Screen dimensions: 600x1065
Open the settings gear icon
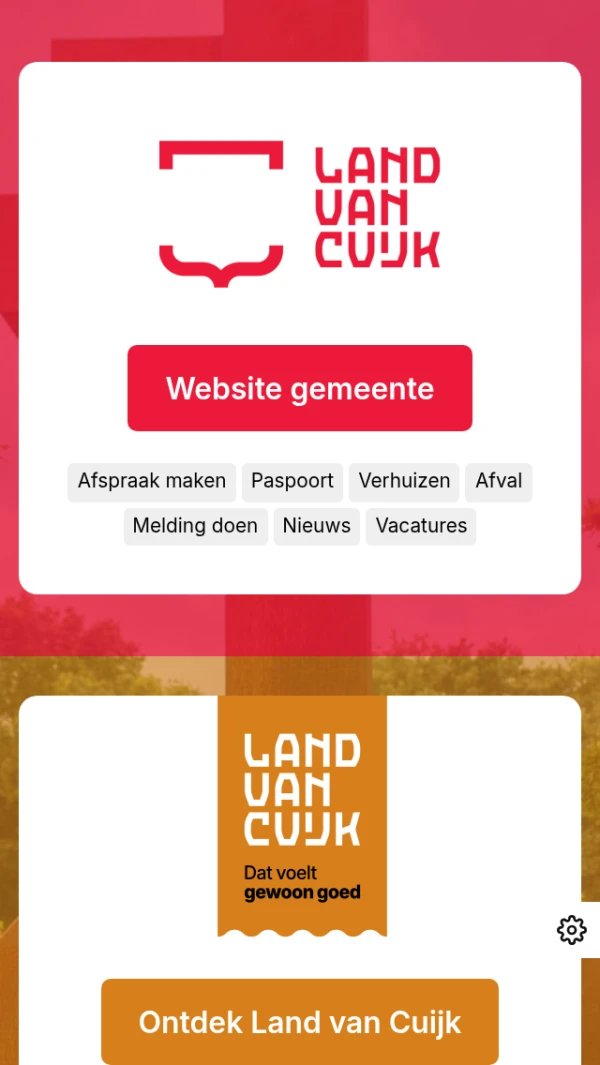coord(571,930)
